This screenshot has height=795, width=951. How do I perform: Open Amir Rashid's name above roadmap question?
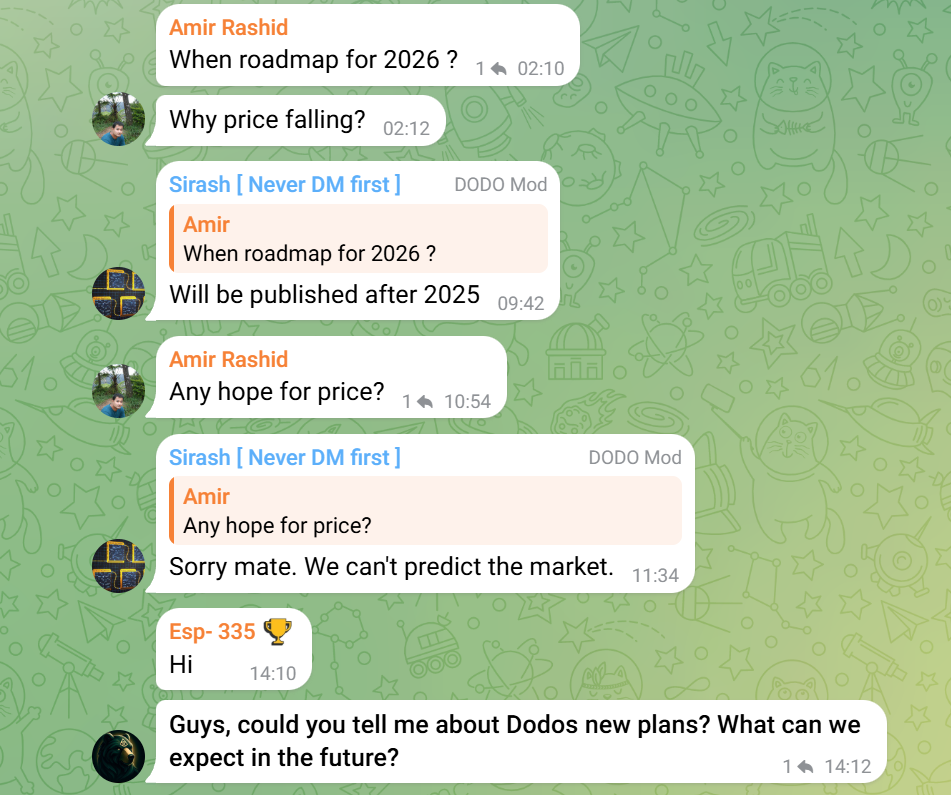point(228,27)
